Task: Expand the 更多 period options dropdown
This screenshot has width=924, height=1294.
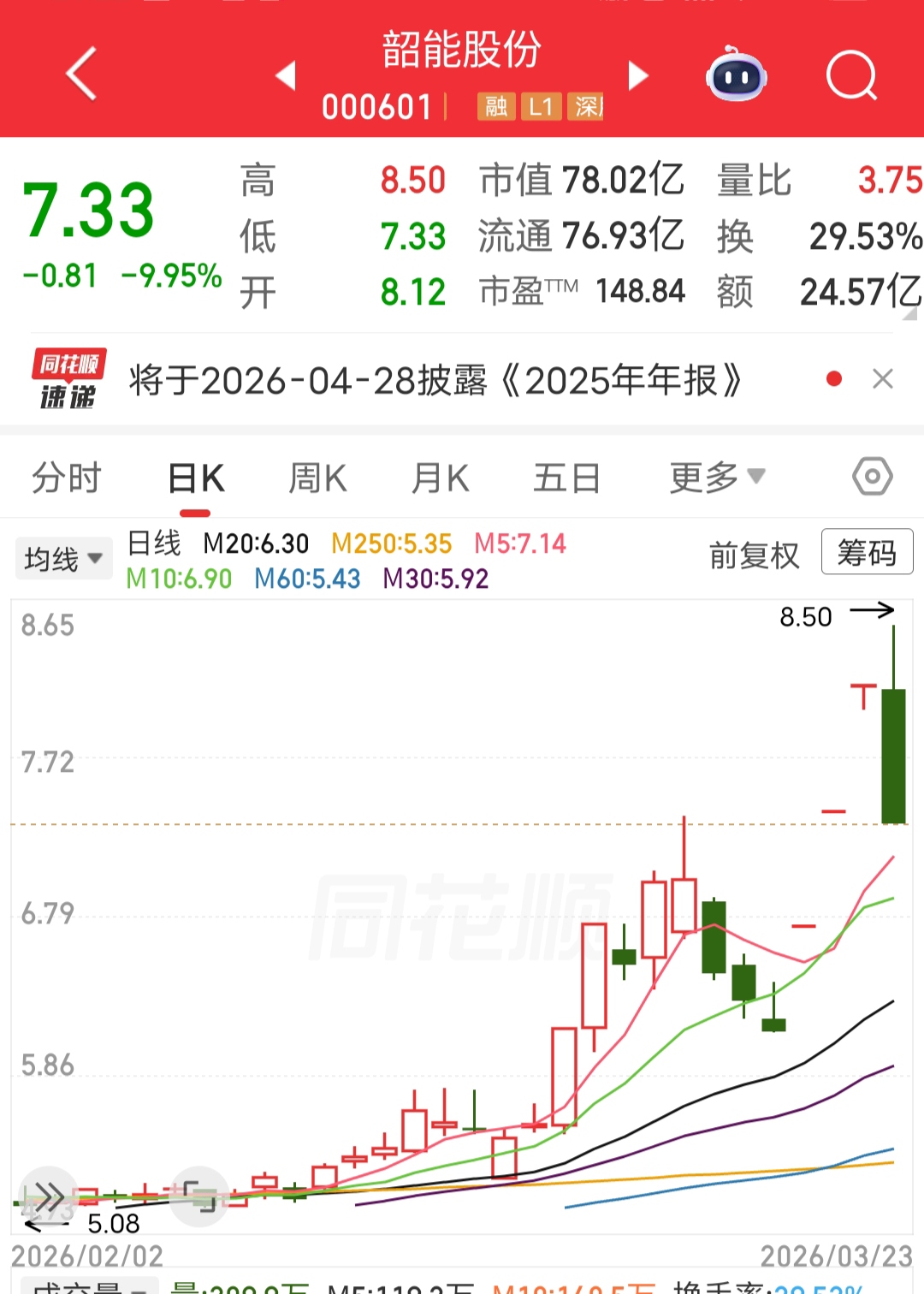Action: pos(719,477)
